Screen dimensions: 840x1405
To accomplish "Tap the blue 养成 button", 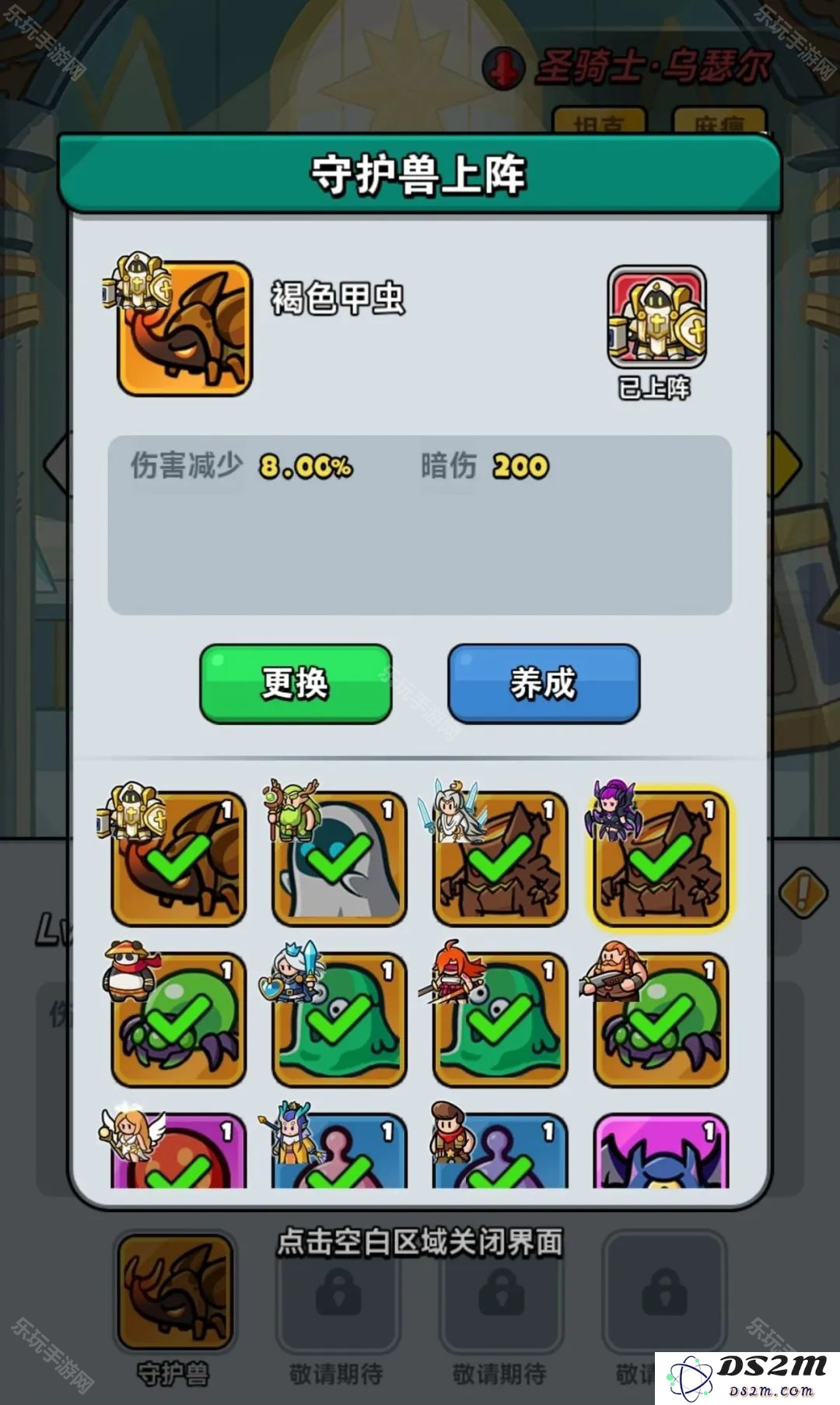I will pos(543,684).
